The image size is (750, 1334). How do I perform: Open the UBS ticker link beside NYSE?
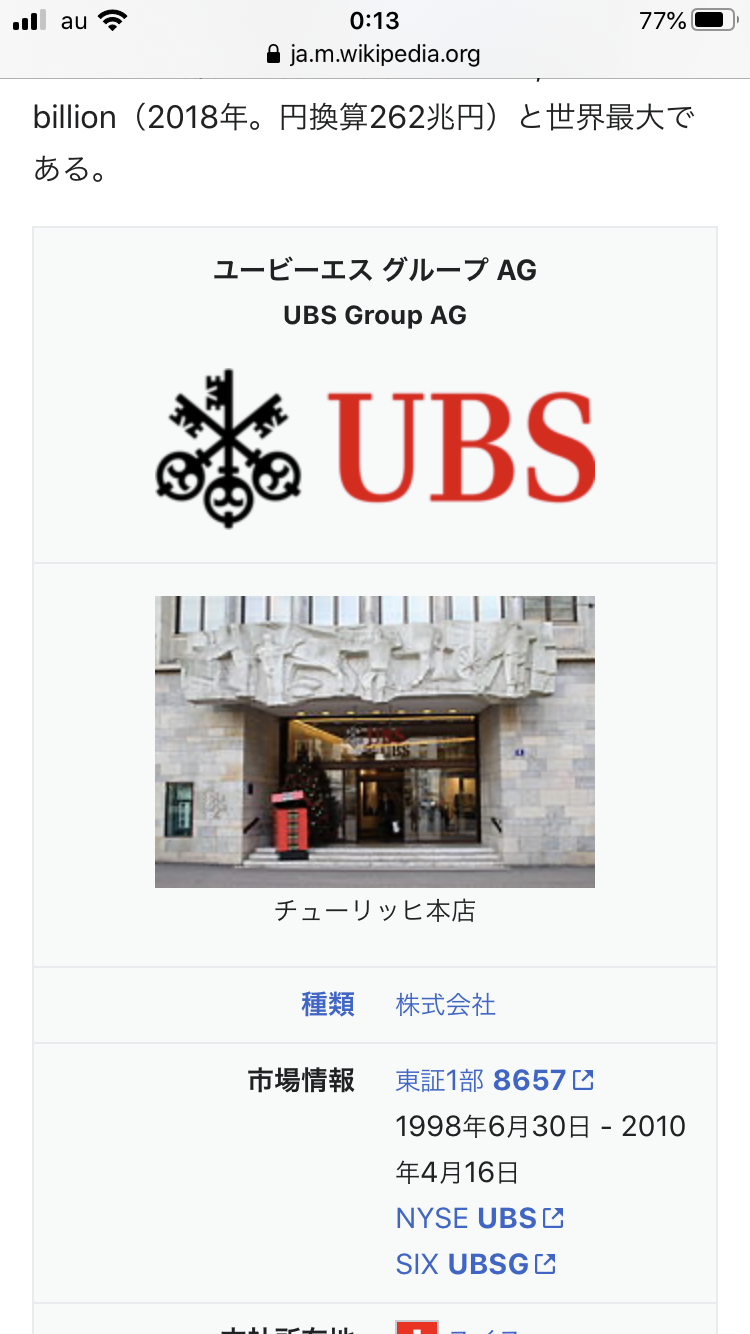pyautogui.click(x=520, y=1218)
